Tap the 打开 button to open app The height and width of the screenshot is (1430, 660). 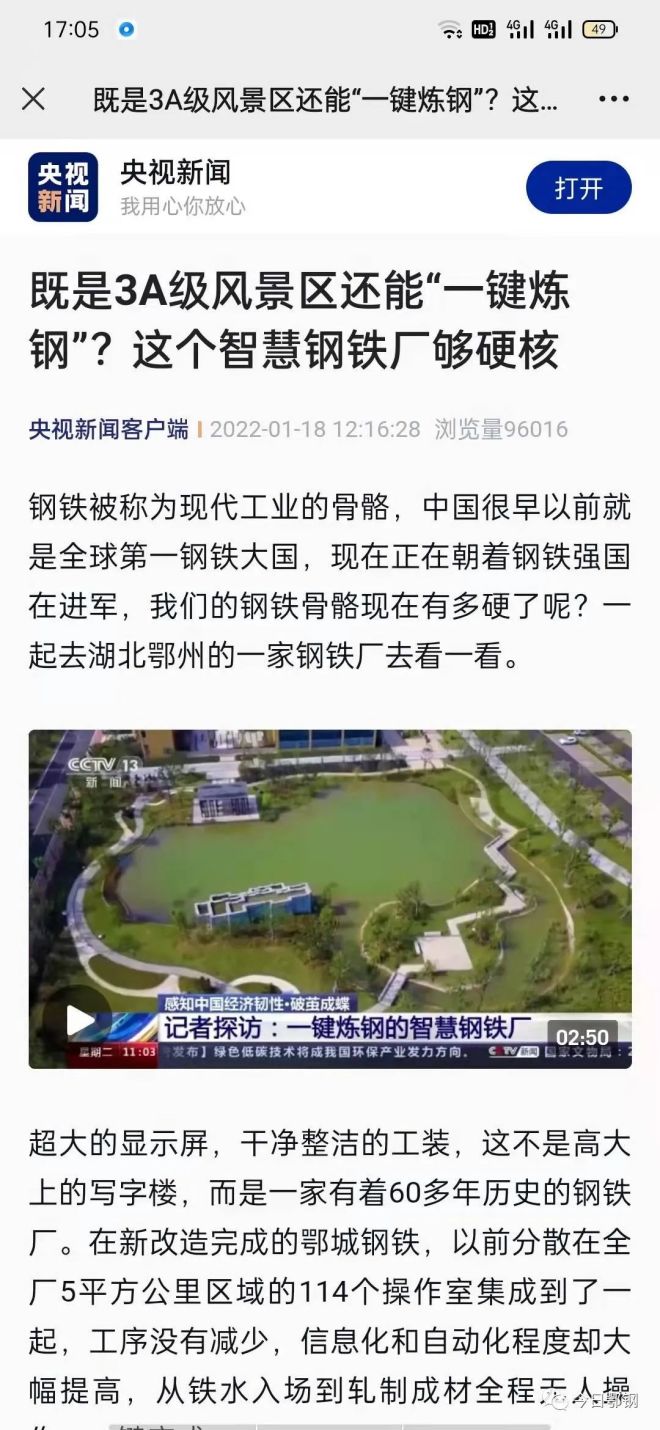coord(579,188)
